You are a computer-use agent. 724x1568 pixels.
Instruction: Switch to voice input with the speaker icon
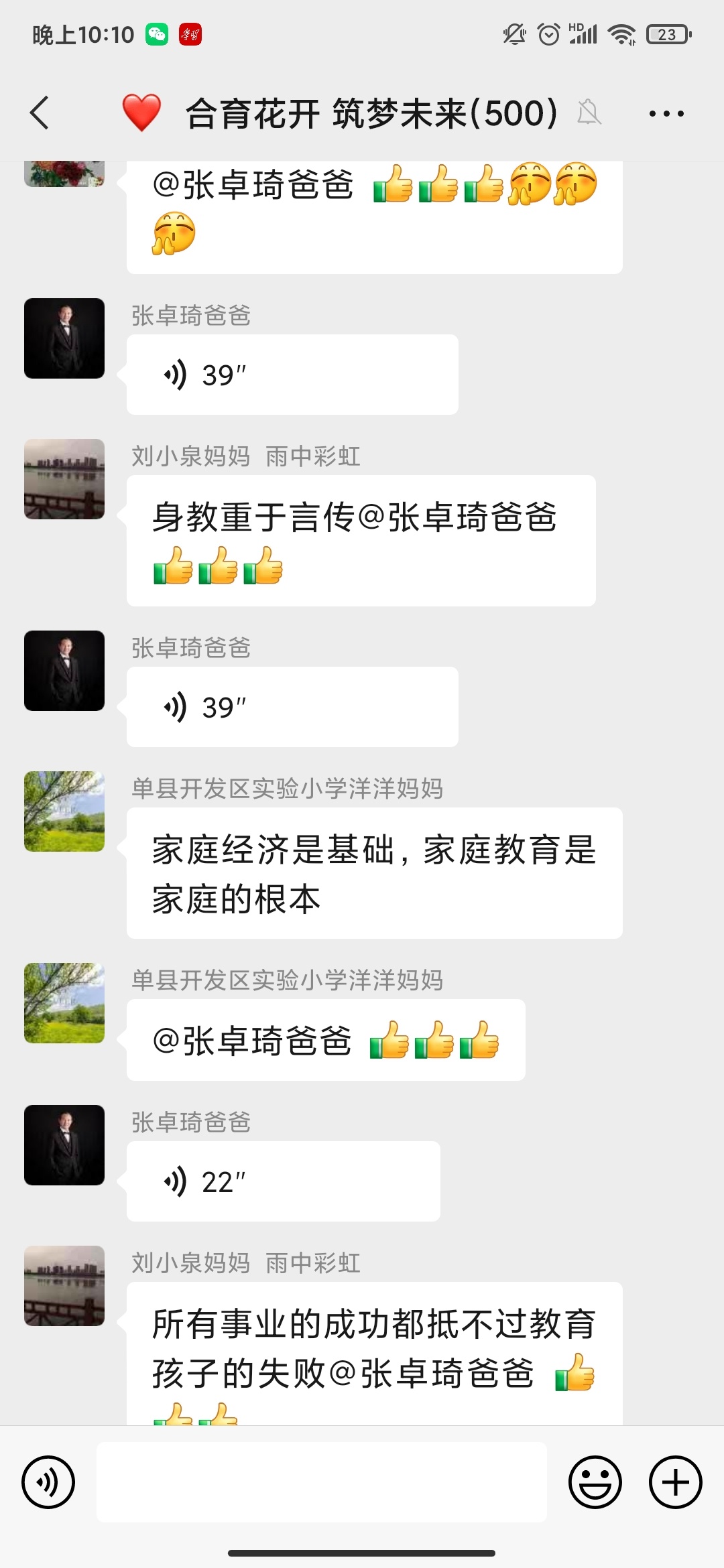click(x=48, y=1482)
